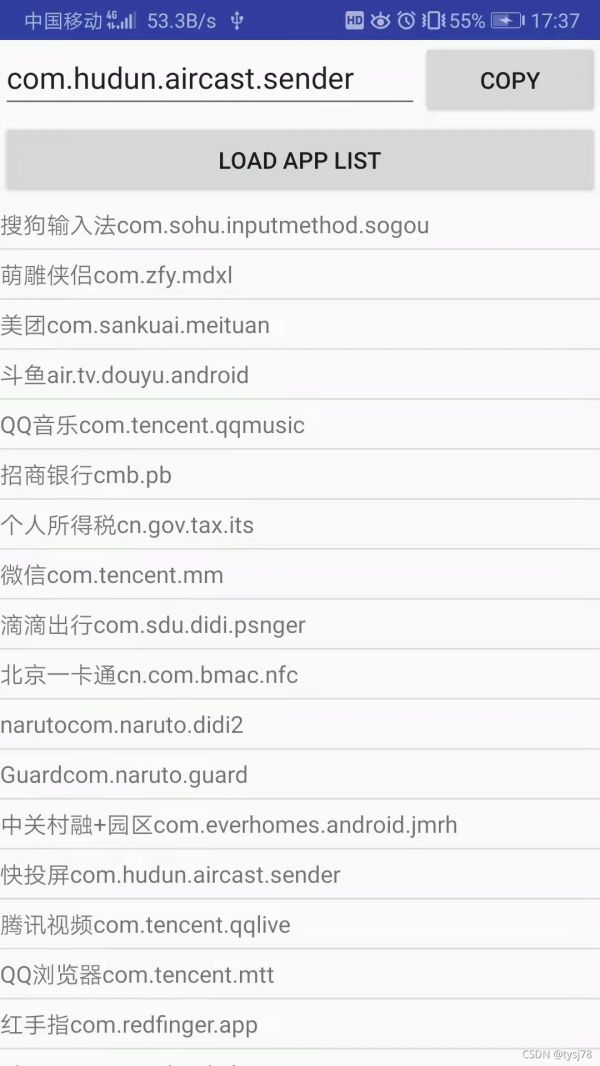The height and width of the screenshot is (1066, 600).
Task: Tap the package name text field
Action: (x=209, y=80)
